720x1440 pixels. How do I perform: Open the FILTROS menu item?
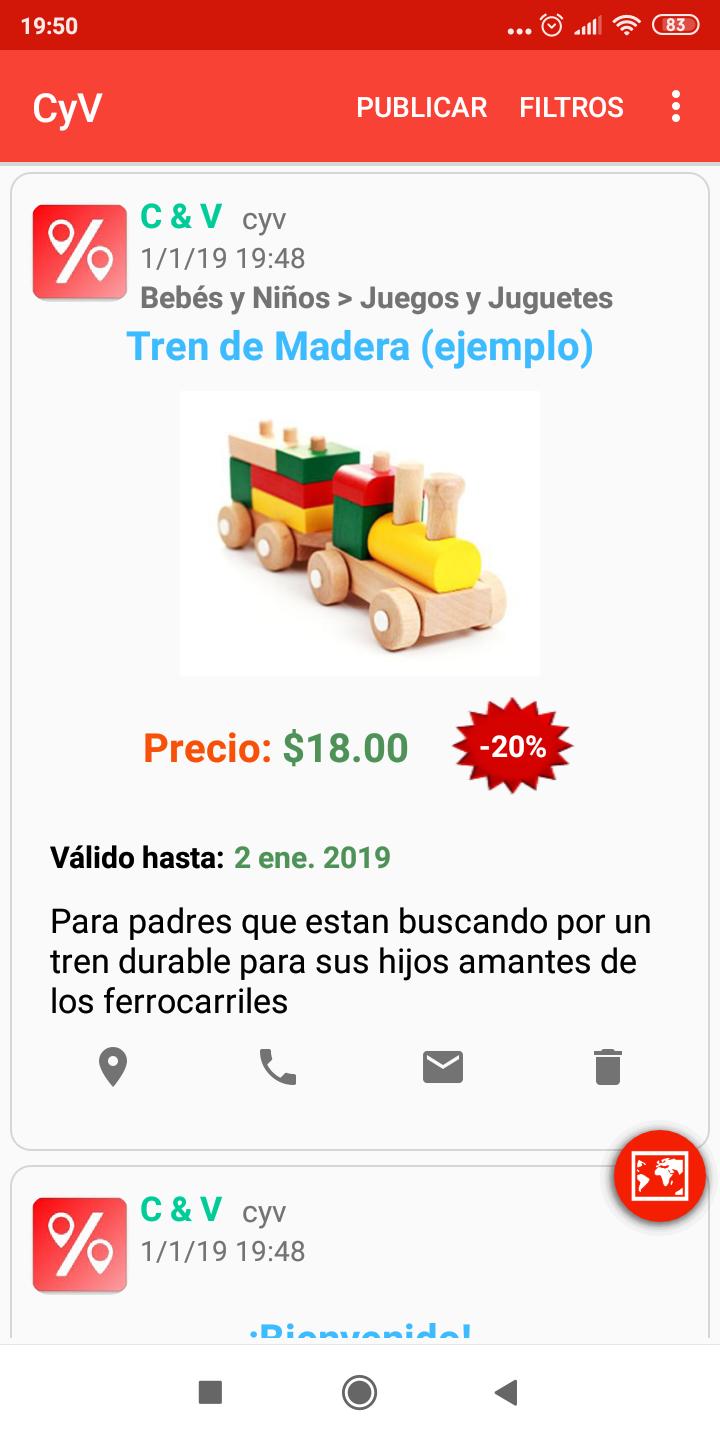click(x=572, y=107)
